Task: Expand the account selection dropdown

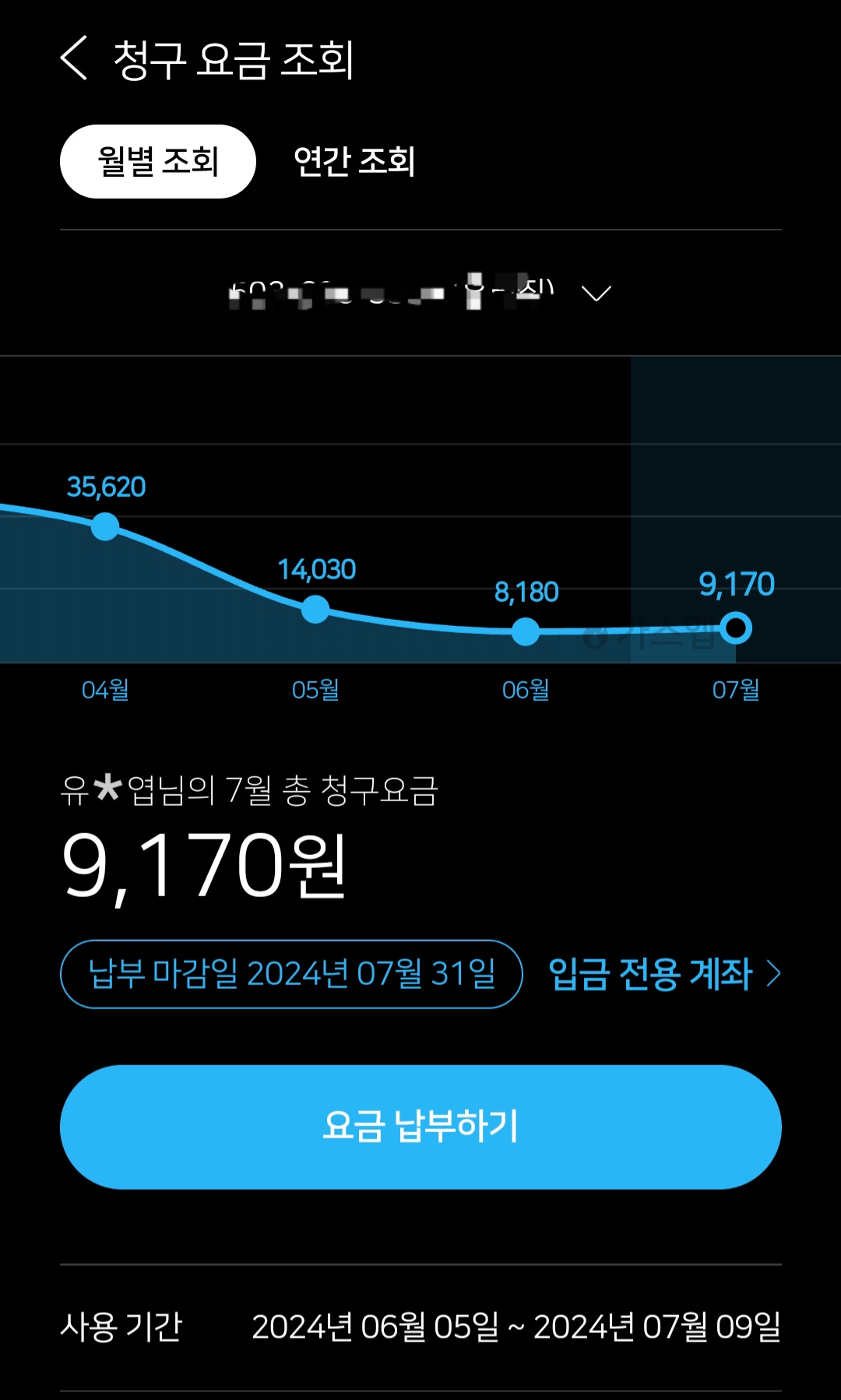Action: pyautogui.click(x=596, y=293)
